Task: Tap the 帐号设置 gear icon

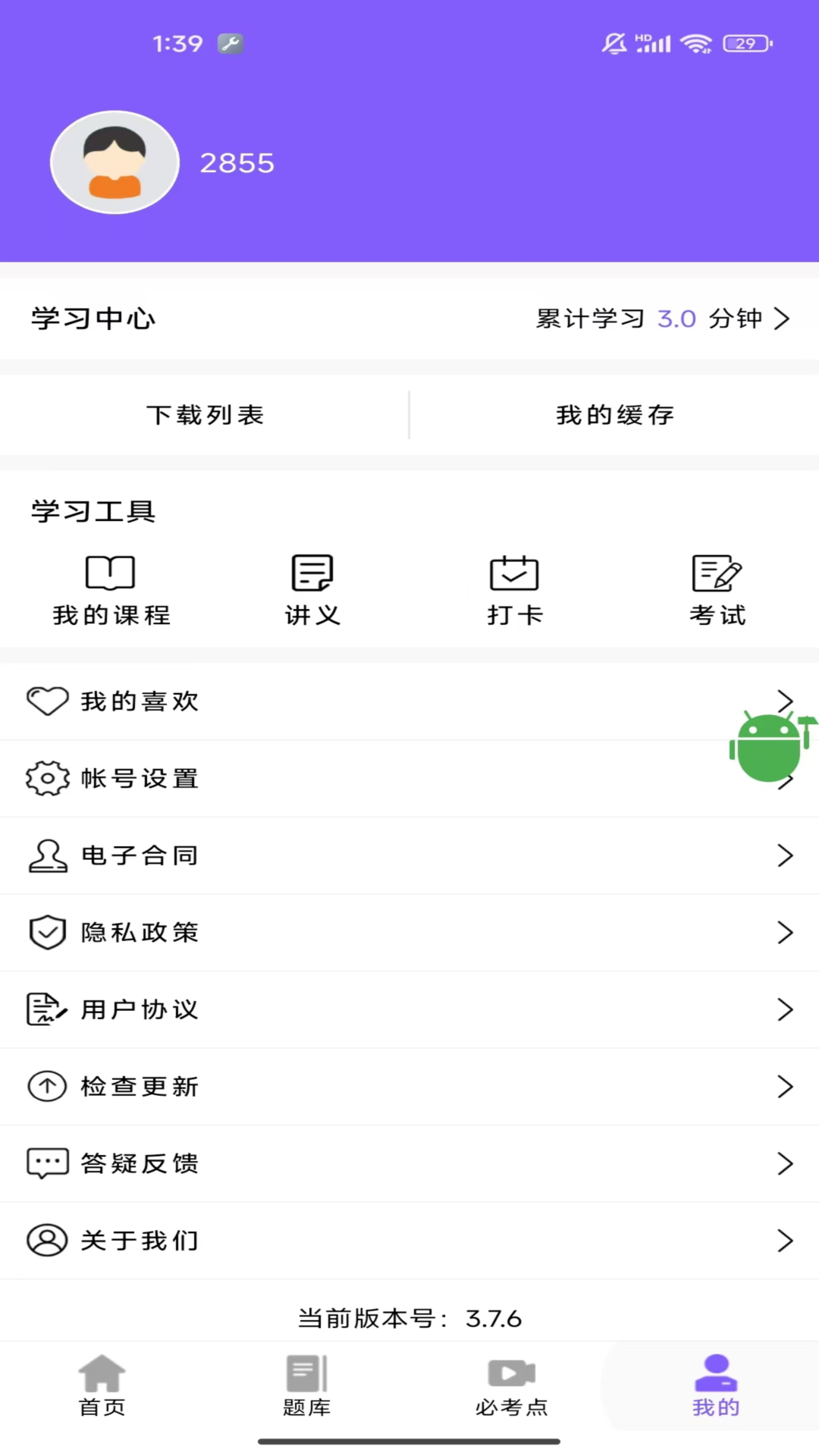Action: click(x=47, y=778)
